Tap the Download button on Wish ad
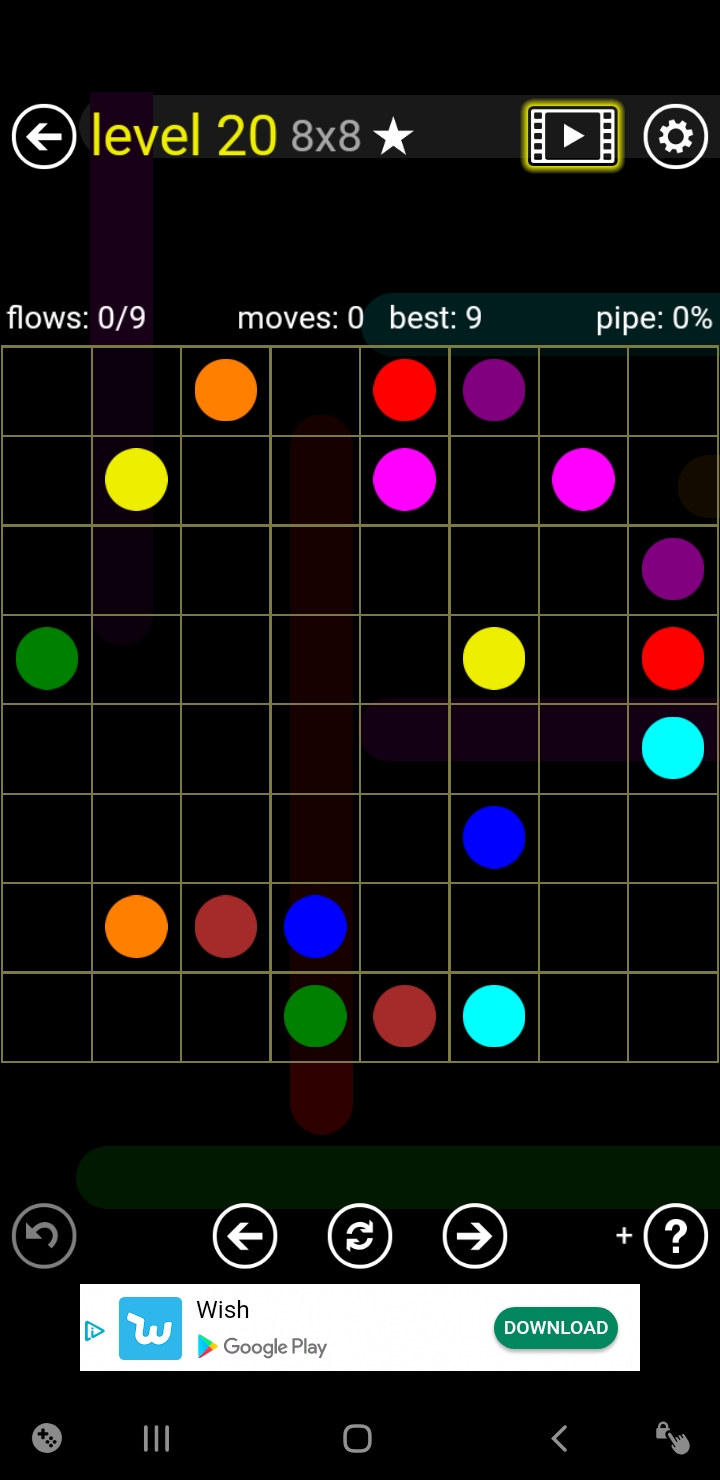The height and width of the screenshot is (1480, 720). pyautogui.click(x=555, y=1328)
